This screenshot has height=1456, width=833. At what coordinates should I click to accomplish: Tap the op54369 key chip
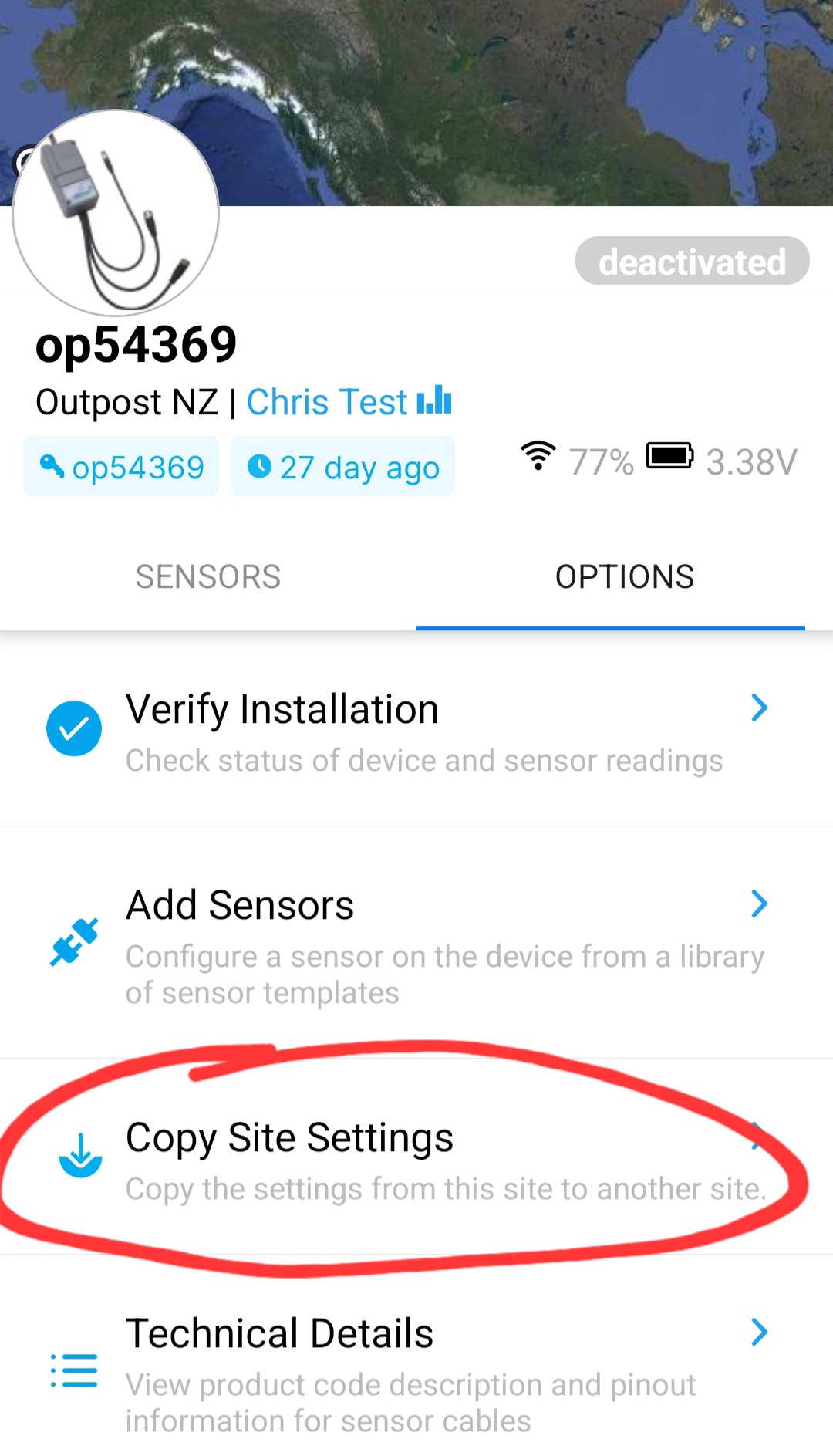[x=122, y=467]
